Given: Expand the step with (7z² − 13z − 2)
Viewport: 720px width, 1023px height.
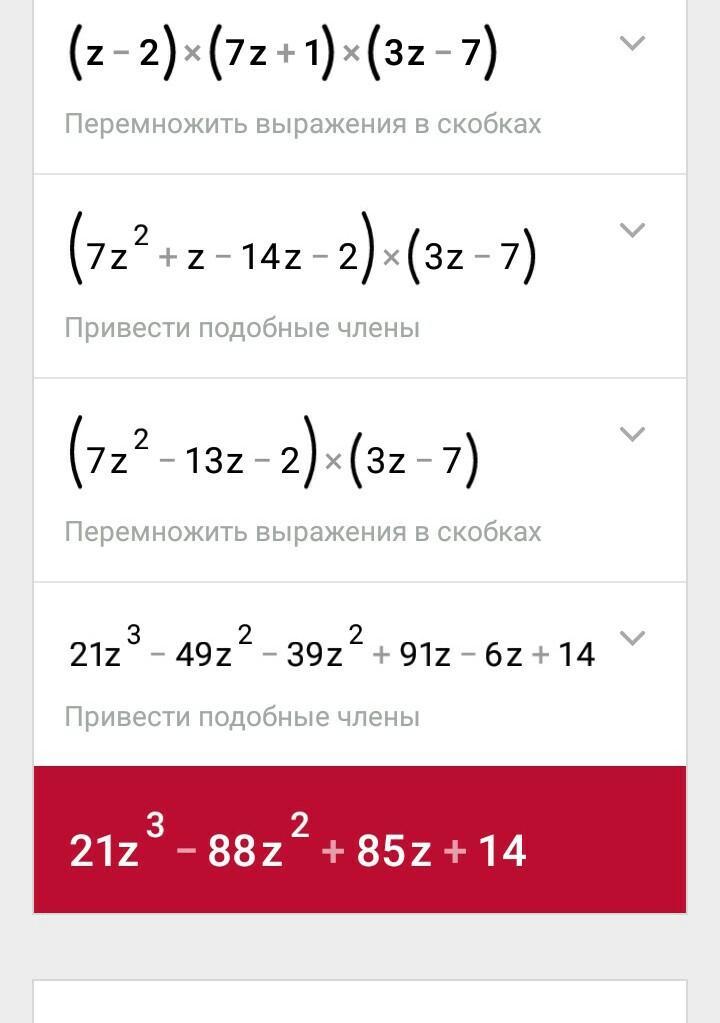Looking at the screenshot, I should [632, 435].
